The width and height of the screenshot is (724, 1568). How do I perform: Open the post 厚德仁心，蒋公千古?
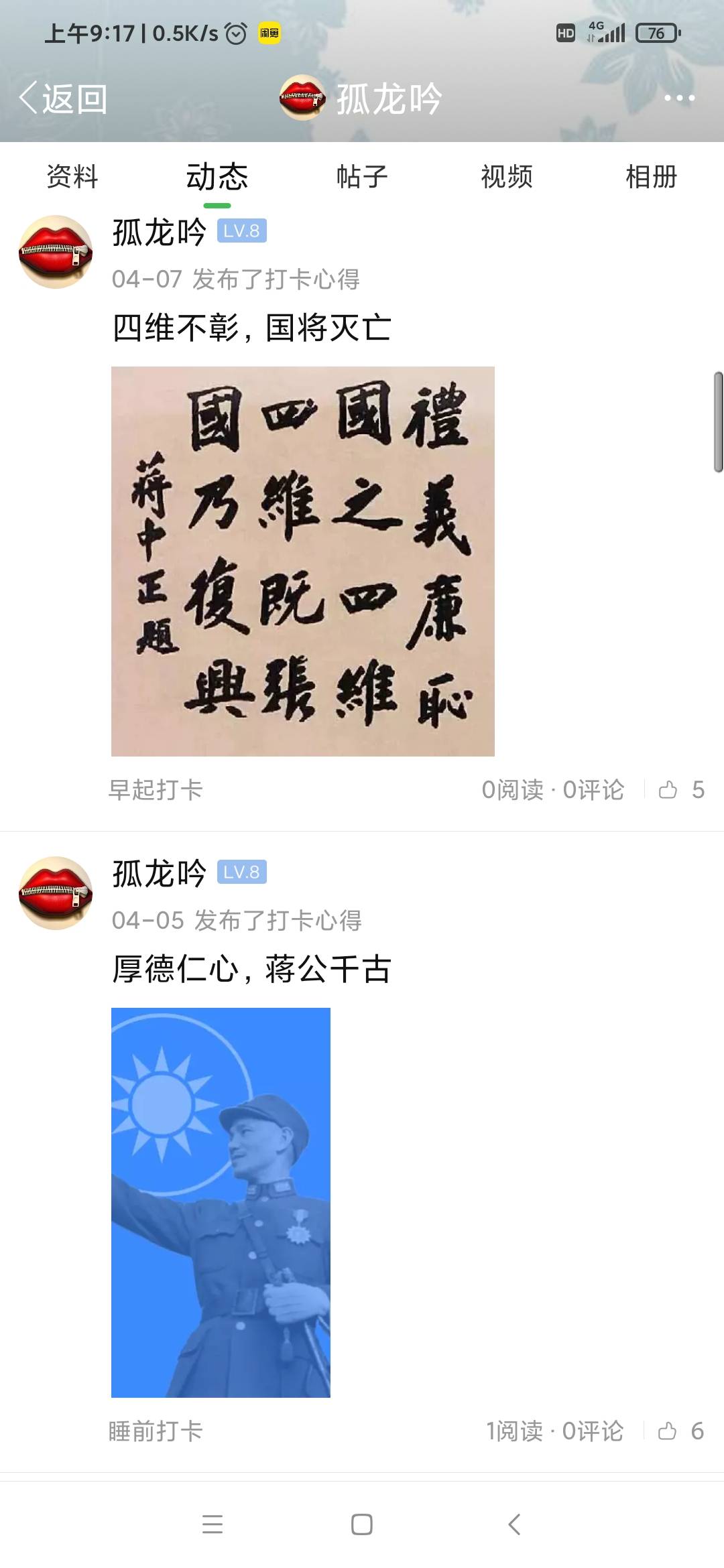point(252,969)
